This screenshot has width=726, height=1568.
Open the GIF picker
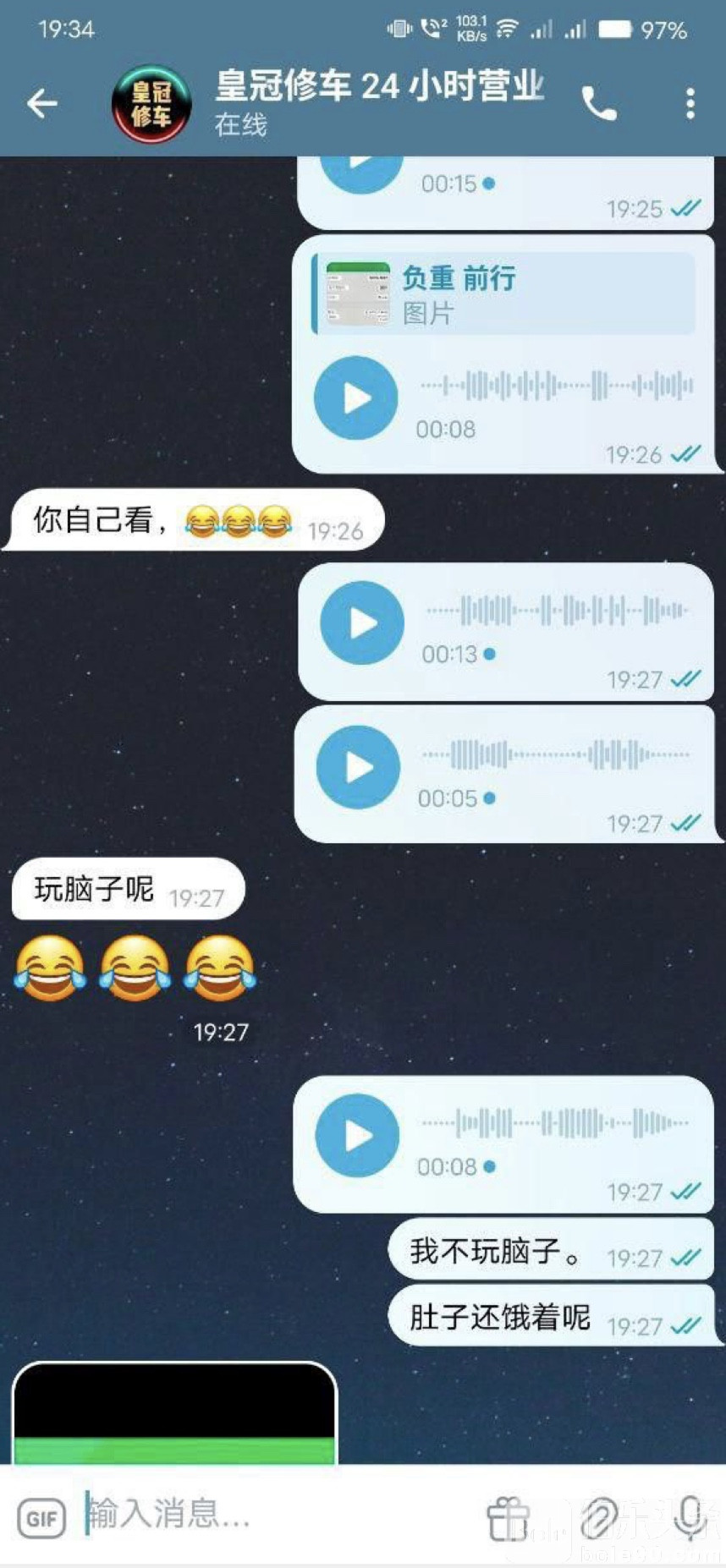pyautogui.click(x=41, y=1518)
